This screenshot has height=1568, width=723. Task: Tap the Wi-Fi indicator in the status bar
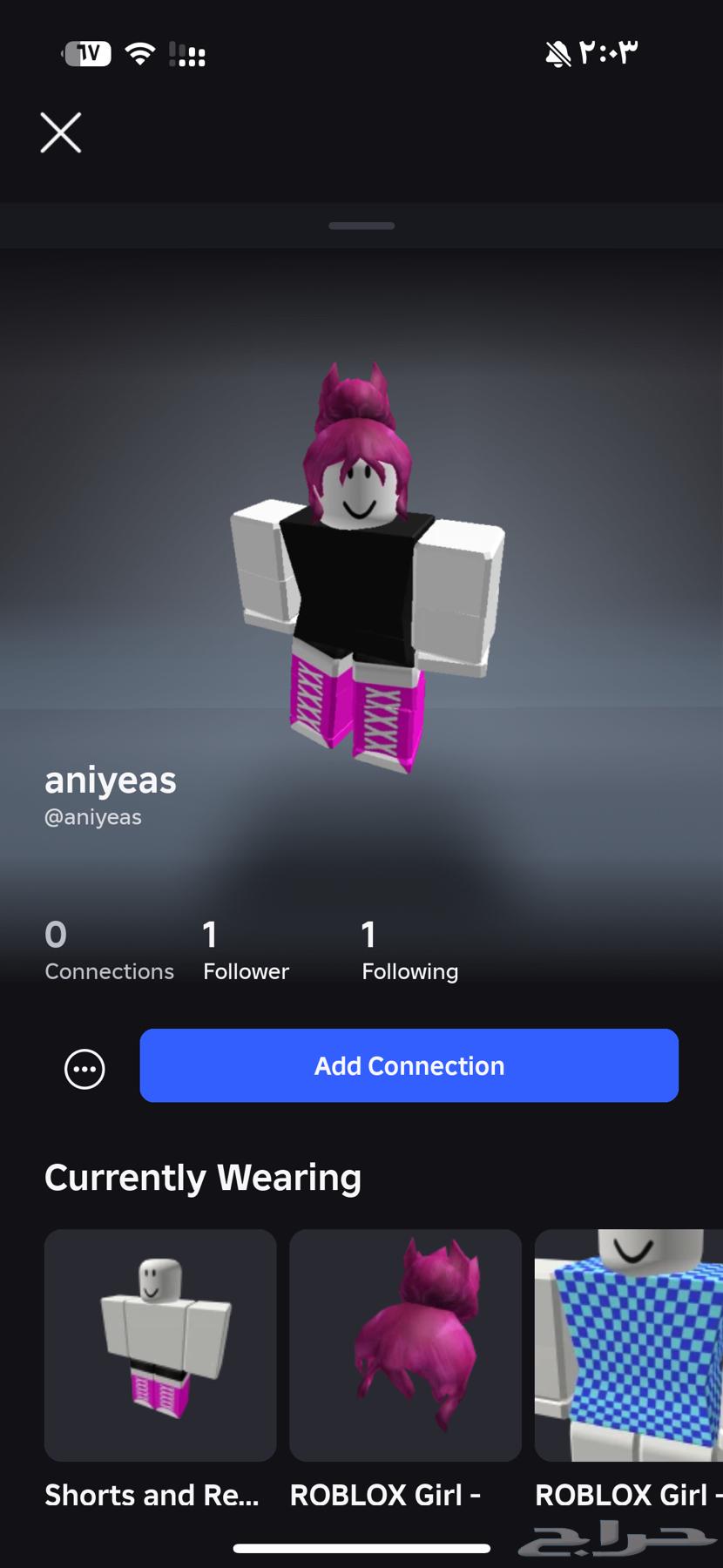tap(140, 54)
